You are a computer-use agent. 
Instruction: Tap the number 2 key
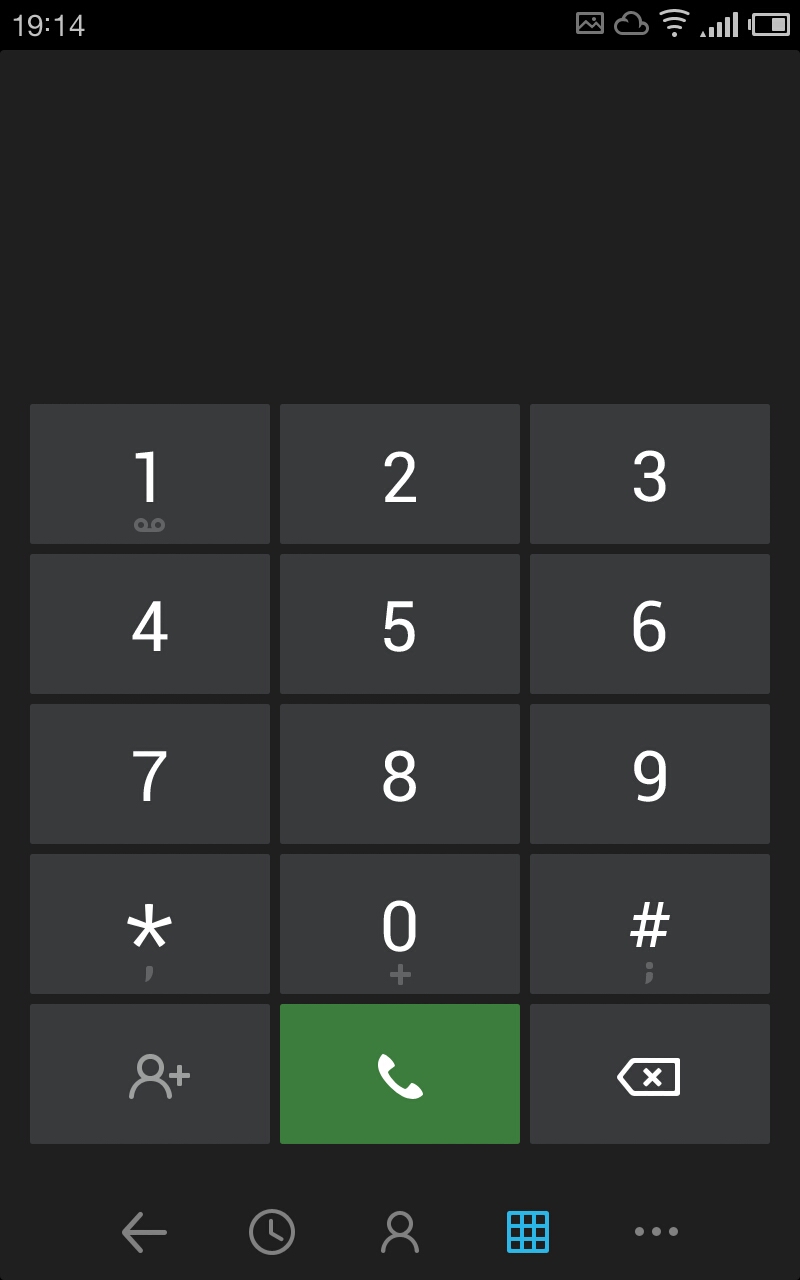[x=400, y=474]
